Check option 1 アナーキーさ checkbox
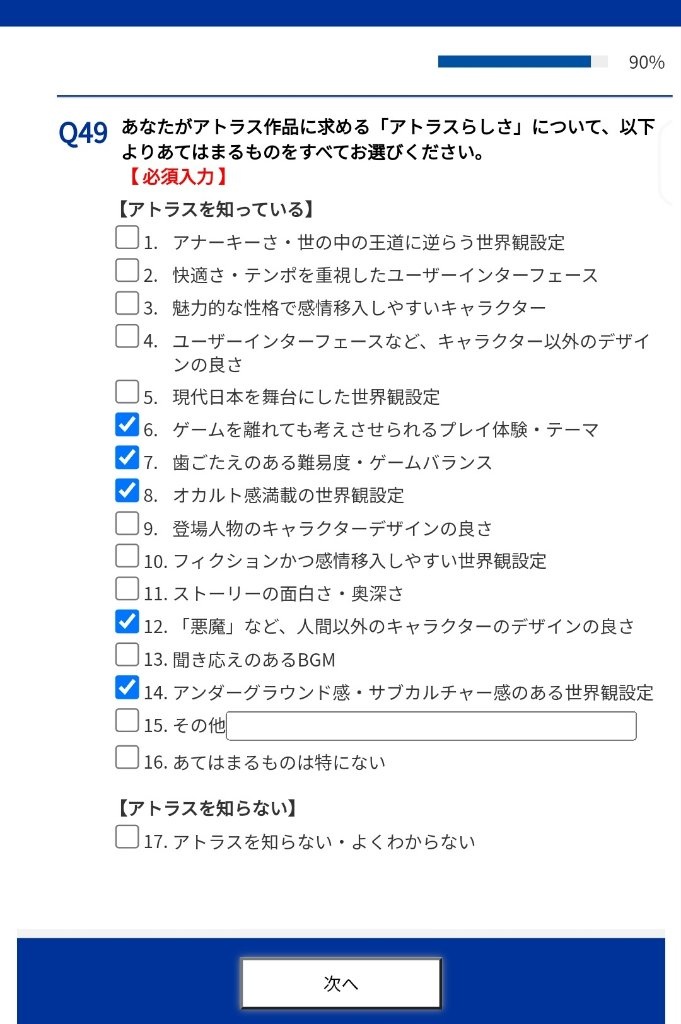 point(127,238)
